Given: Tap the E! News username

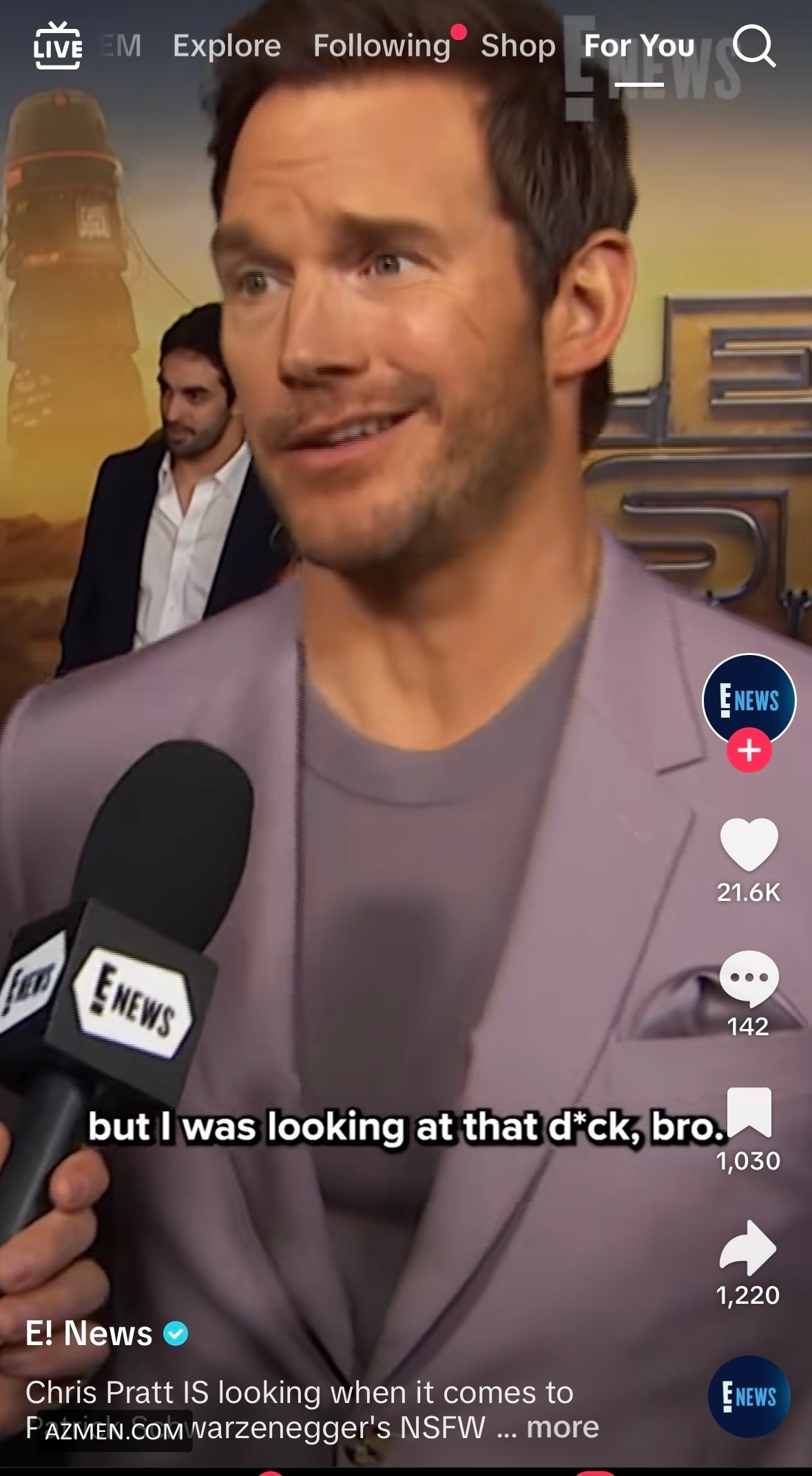Looking at the screenshot, I should [x=89, y=1333].
